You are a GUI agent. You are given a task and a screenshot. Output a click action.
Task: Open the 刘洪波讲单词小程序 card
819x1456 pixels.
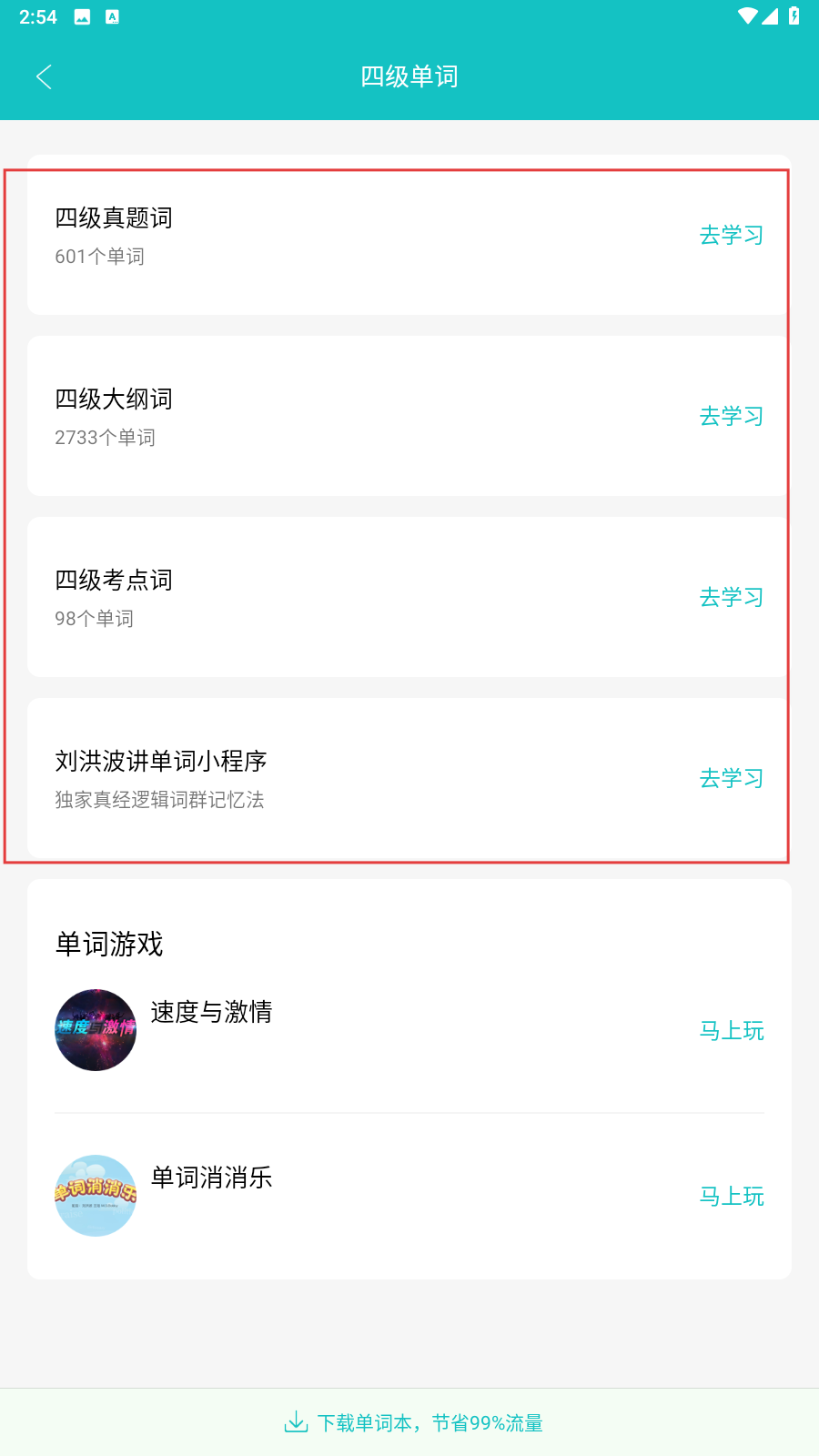[x=409, y=778]
